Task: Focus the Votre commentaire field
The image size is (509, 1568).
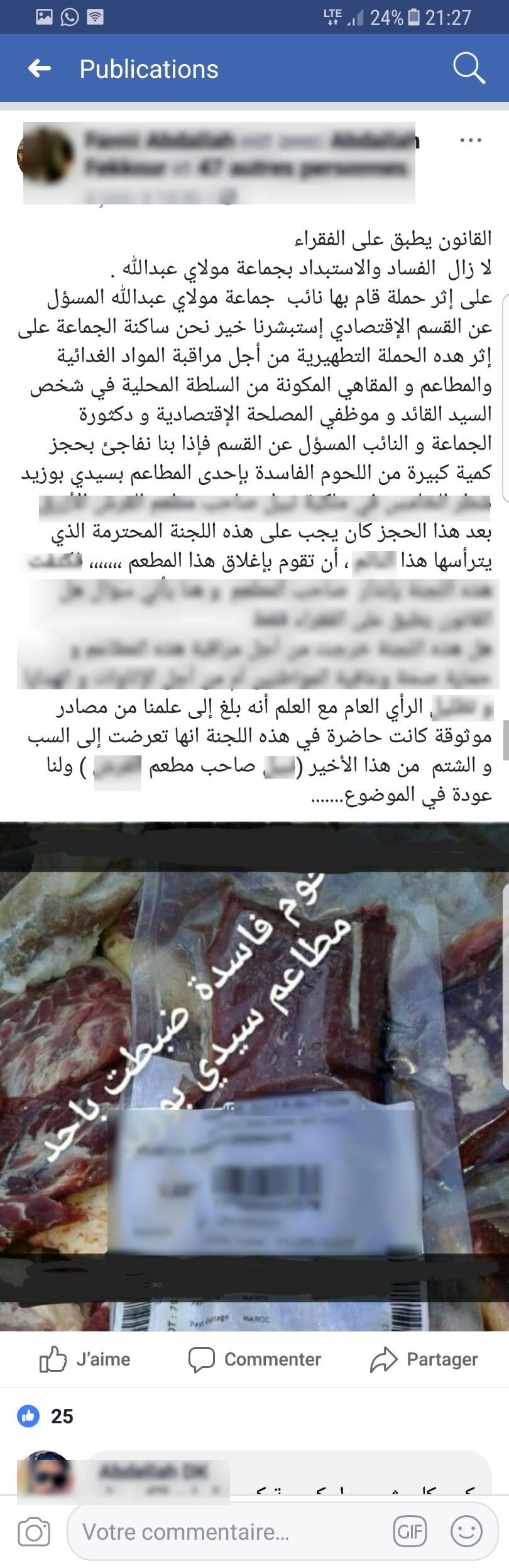Action: (226, 1532)
